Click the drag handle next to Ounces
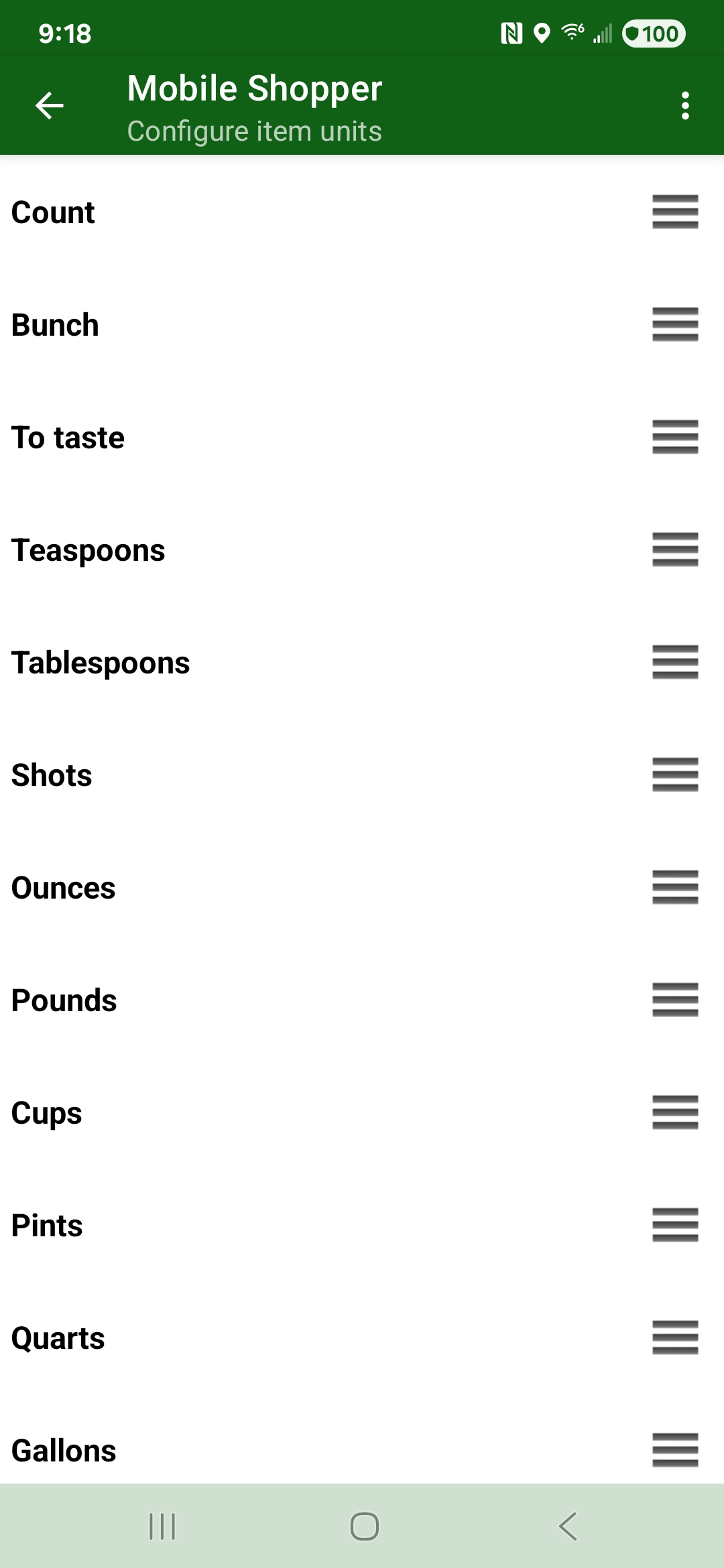The height and width of the screenshot is (1568, 724). coord(674,889)
